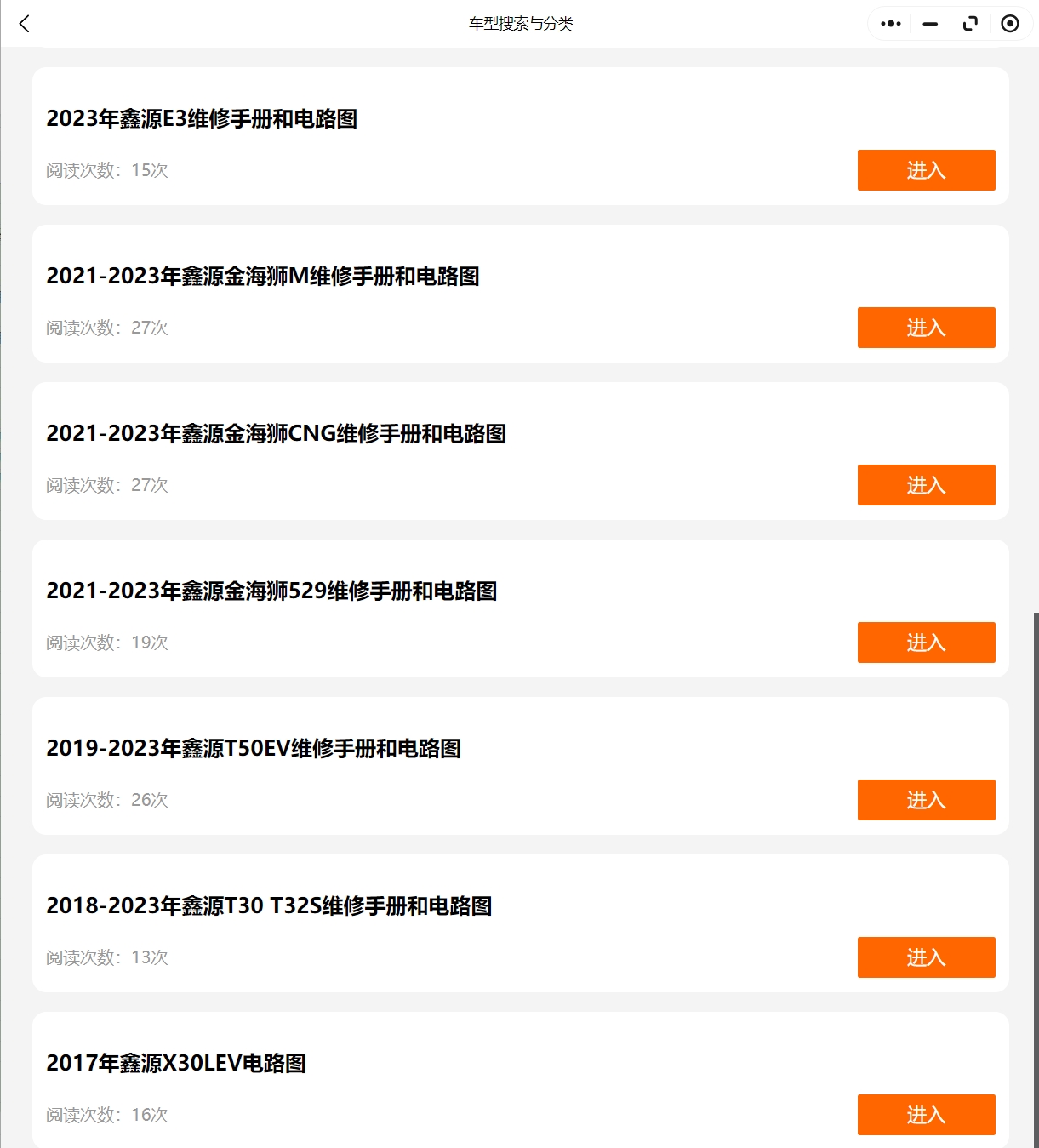Open 2019-2023年鑫源T50EV维修手册和电路图 title
The image size is (1039, 1148).
(254, 749)
